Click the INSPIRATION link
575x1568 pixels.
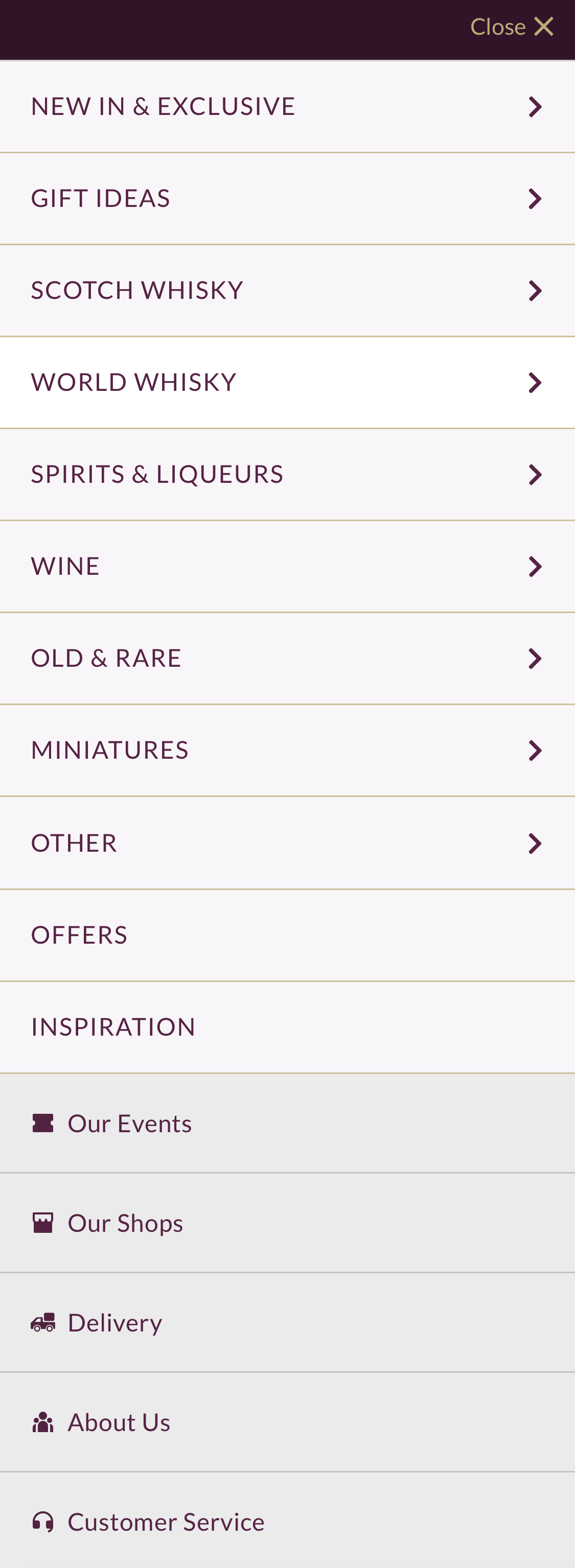(113, 1027)
